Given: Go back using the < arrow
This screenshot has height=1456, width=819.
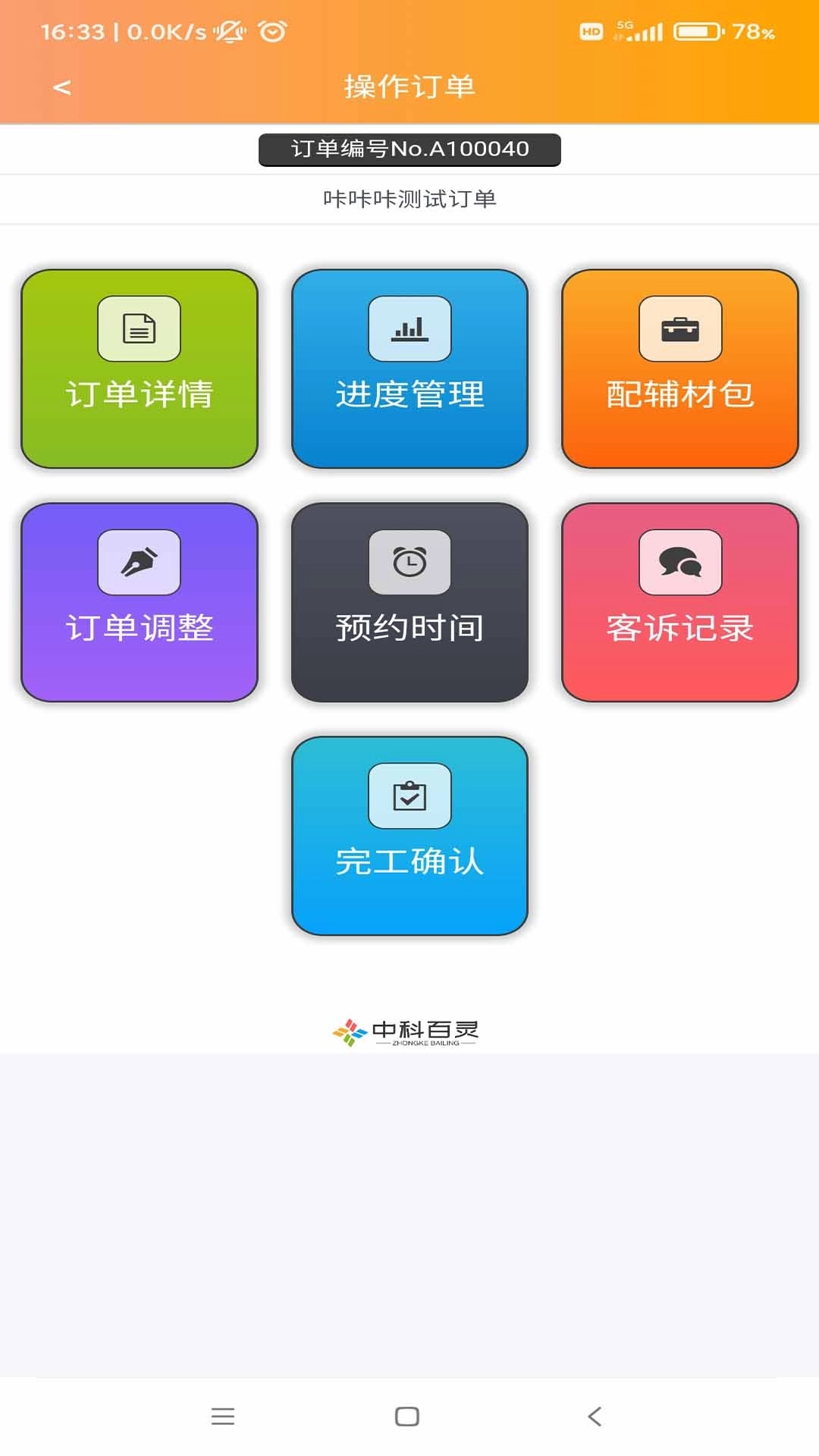Looking at the screenshot, I should pyautogui.click(x=61, y=87).
